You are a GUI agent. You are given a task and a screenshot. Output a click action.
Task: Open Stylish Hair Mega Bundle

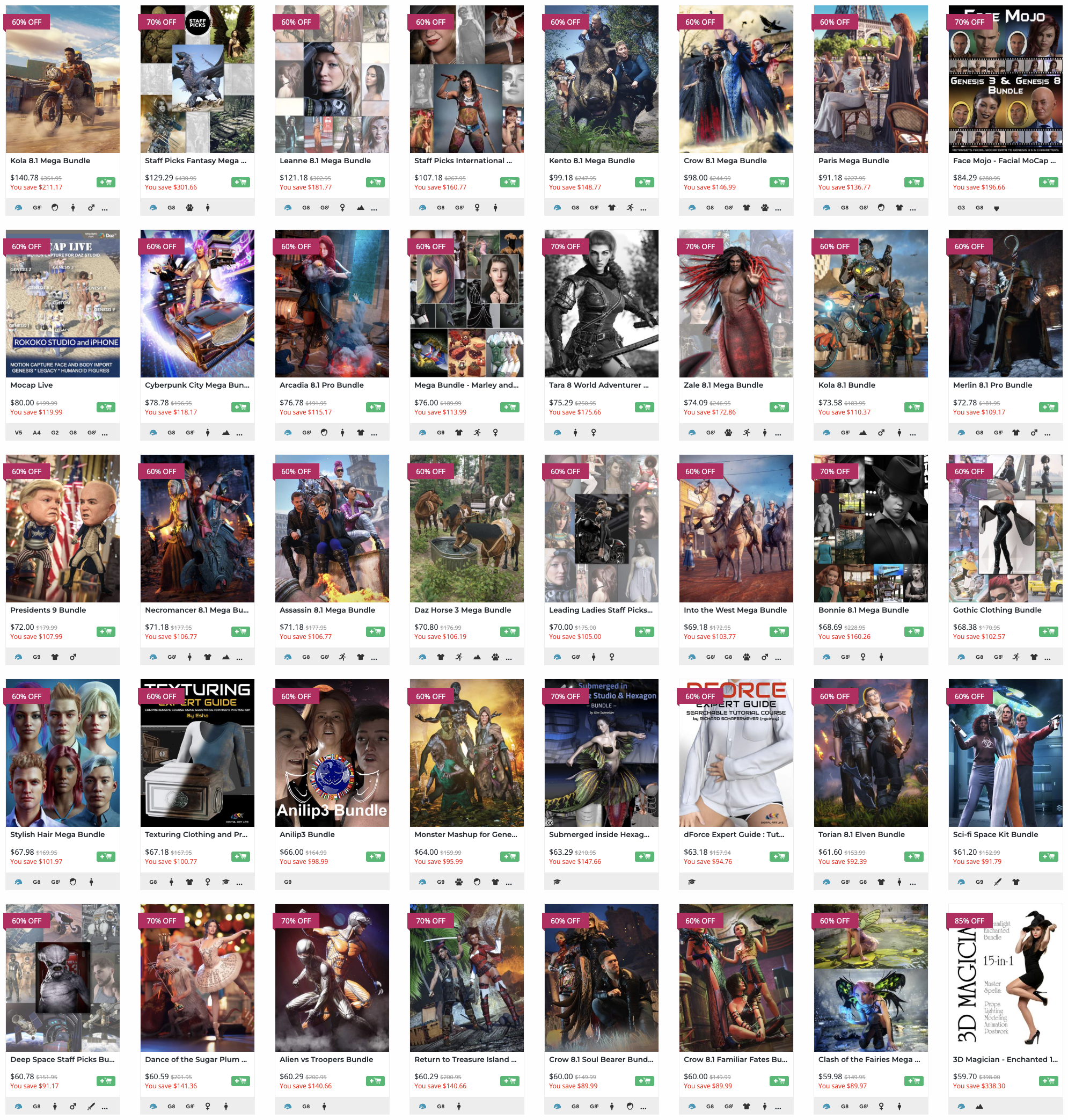63,753
